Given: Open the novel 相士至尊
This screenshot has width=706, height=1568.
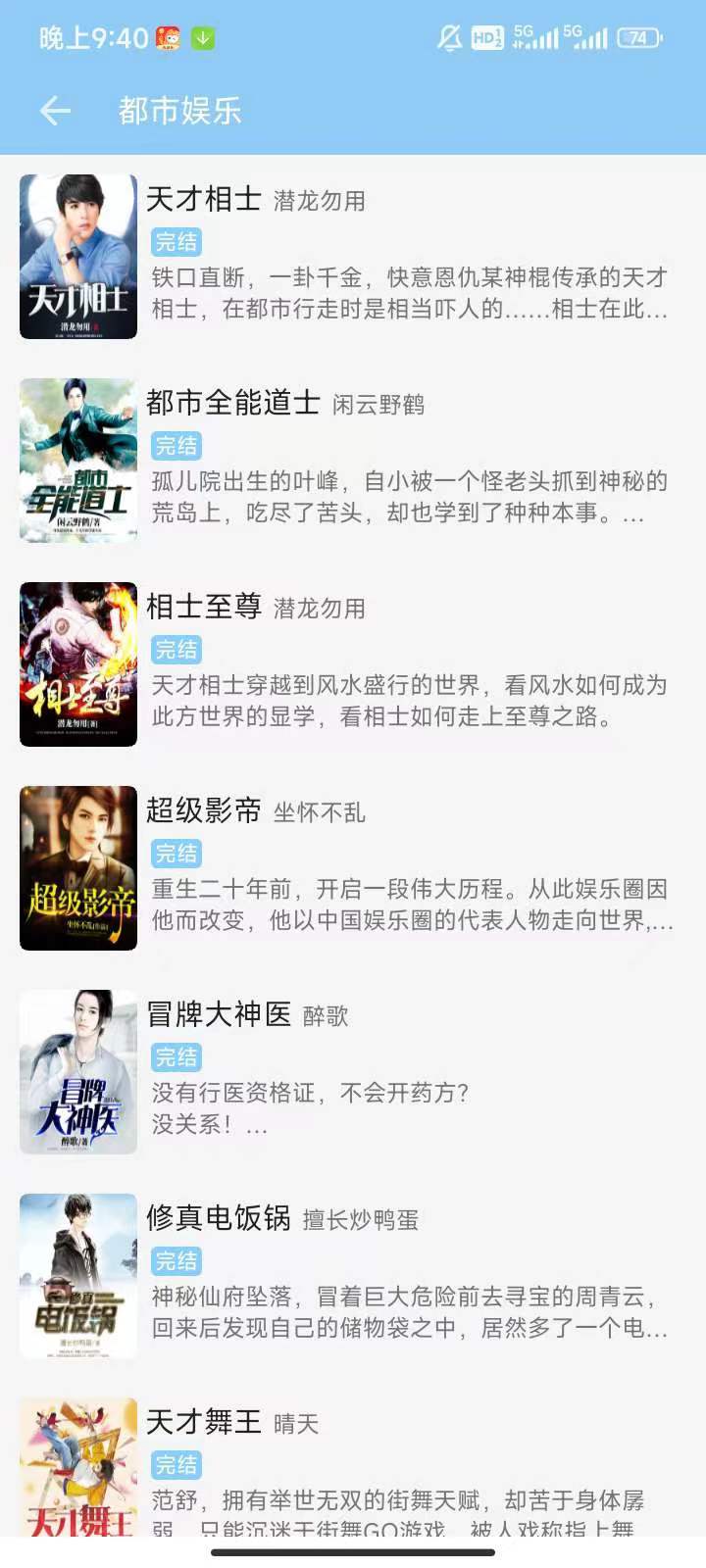Looking at the screenshot, I should pyautogui.click(x=353, y=664).
